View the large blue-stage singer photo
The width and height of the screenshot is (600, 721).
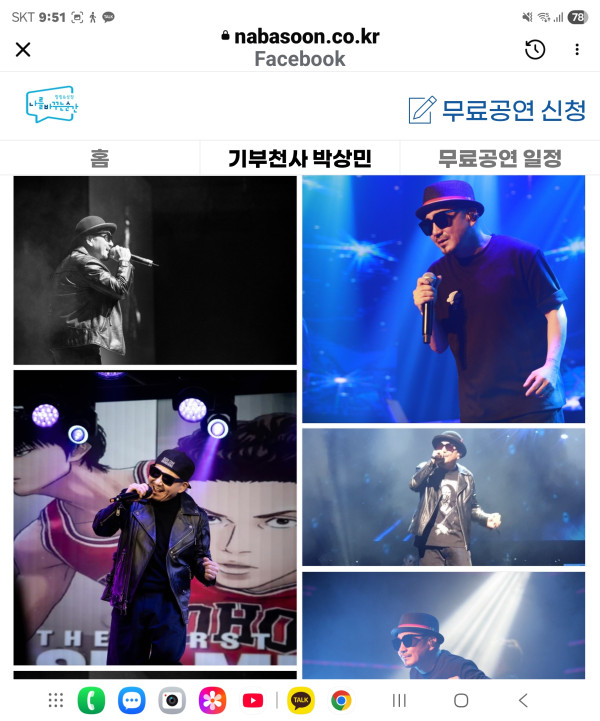tap(443, 298)
